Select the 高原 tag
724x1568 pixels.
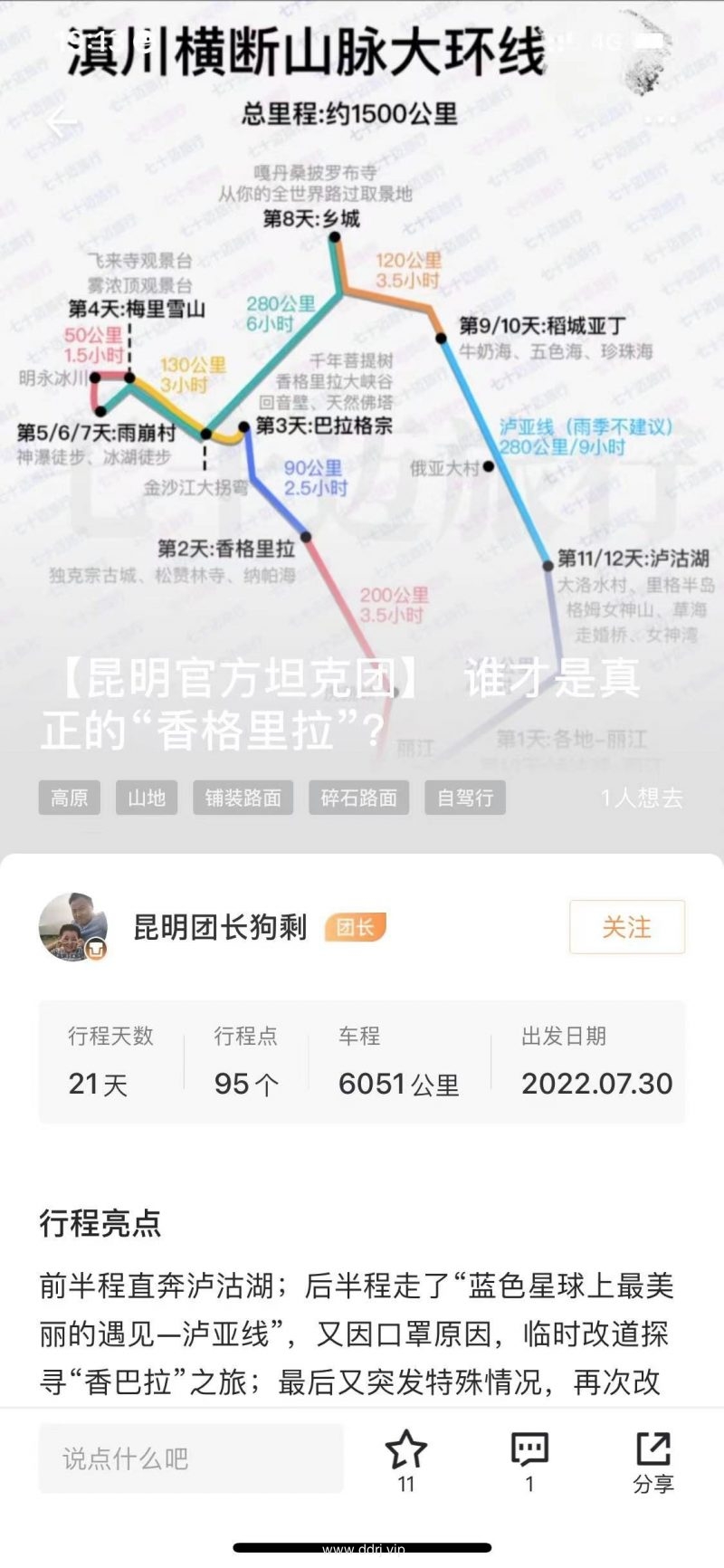(x=70, y=798)
